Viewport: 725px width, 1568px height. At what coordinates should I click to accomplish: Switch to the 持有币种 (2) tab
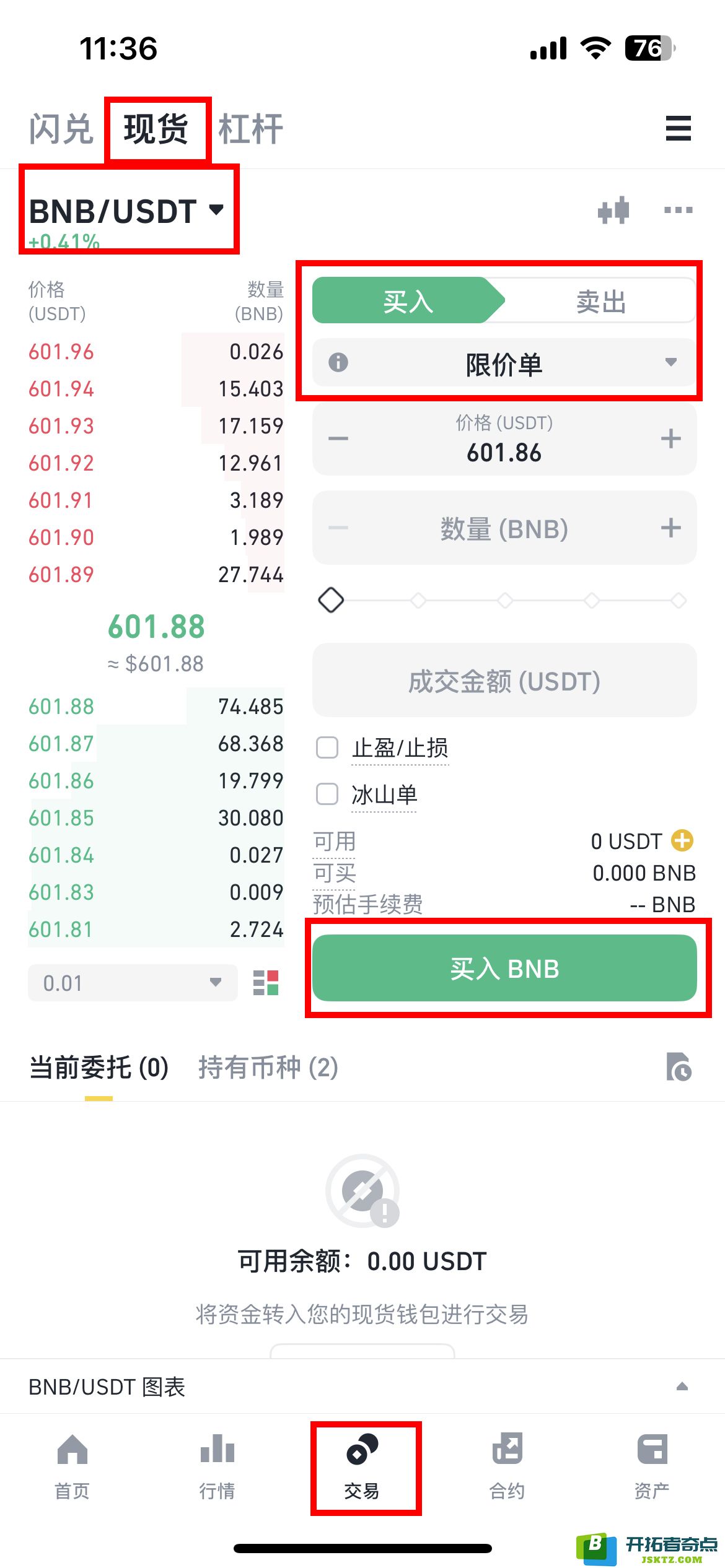[268, 1067]
